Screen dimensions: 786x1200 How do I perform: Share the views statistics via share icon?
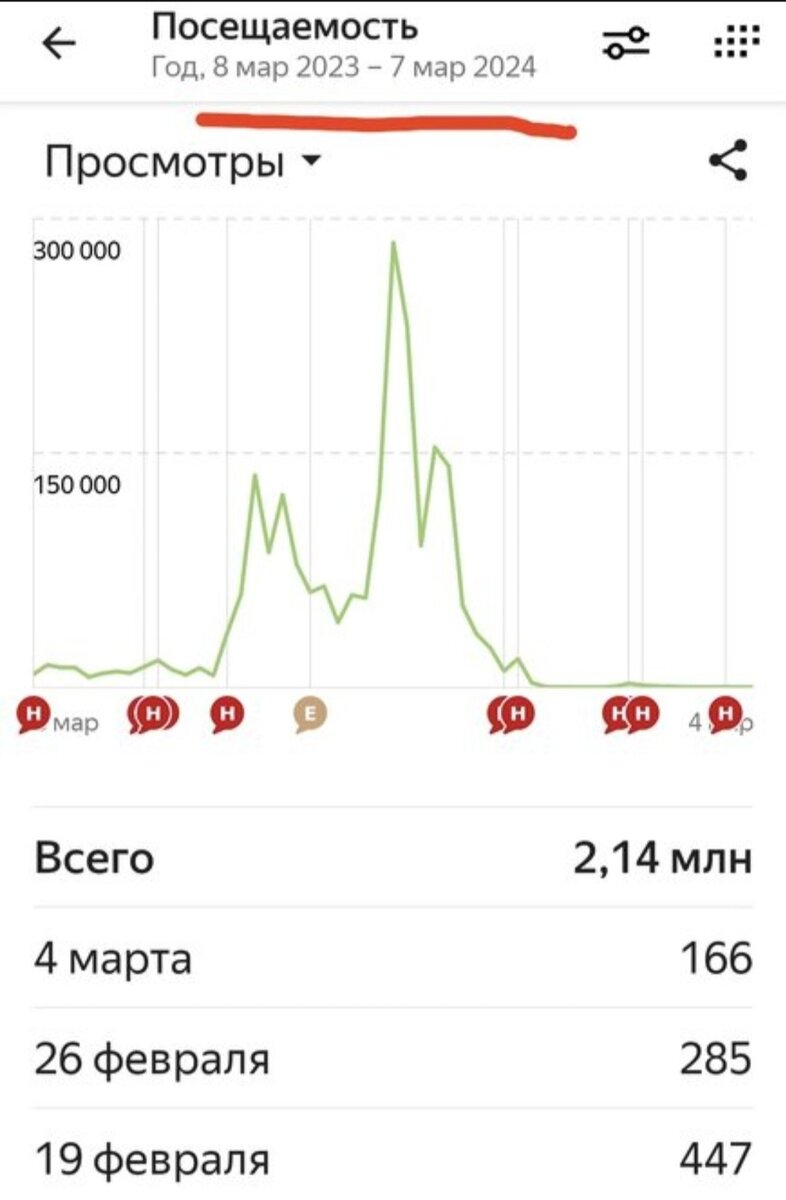(727, 161)
